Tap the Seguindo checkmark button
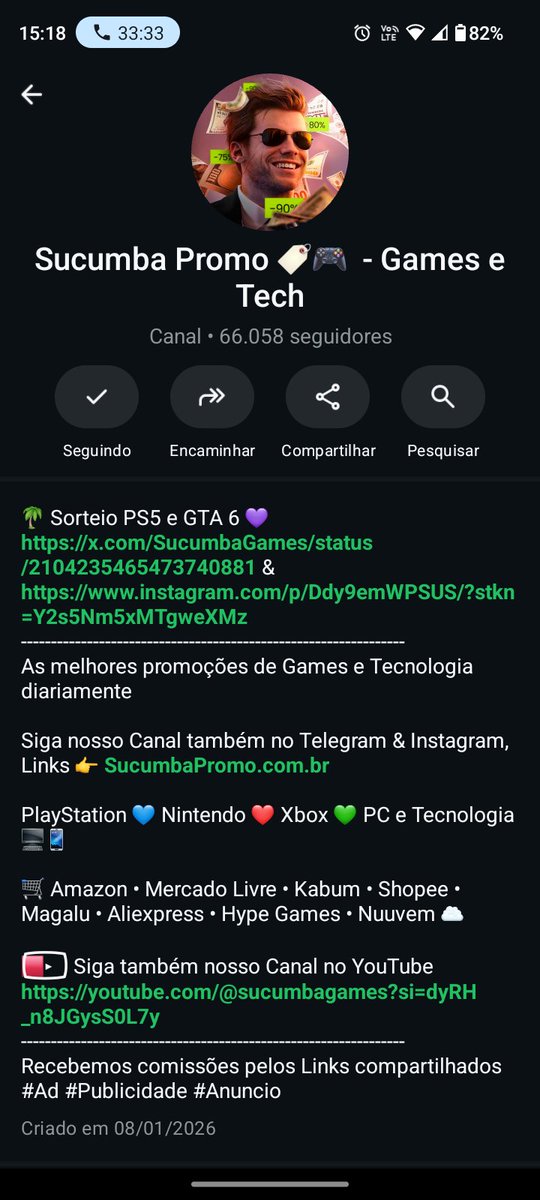The width and height of the screenshot is (540, 1200). 97,397
